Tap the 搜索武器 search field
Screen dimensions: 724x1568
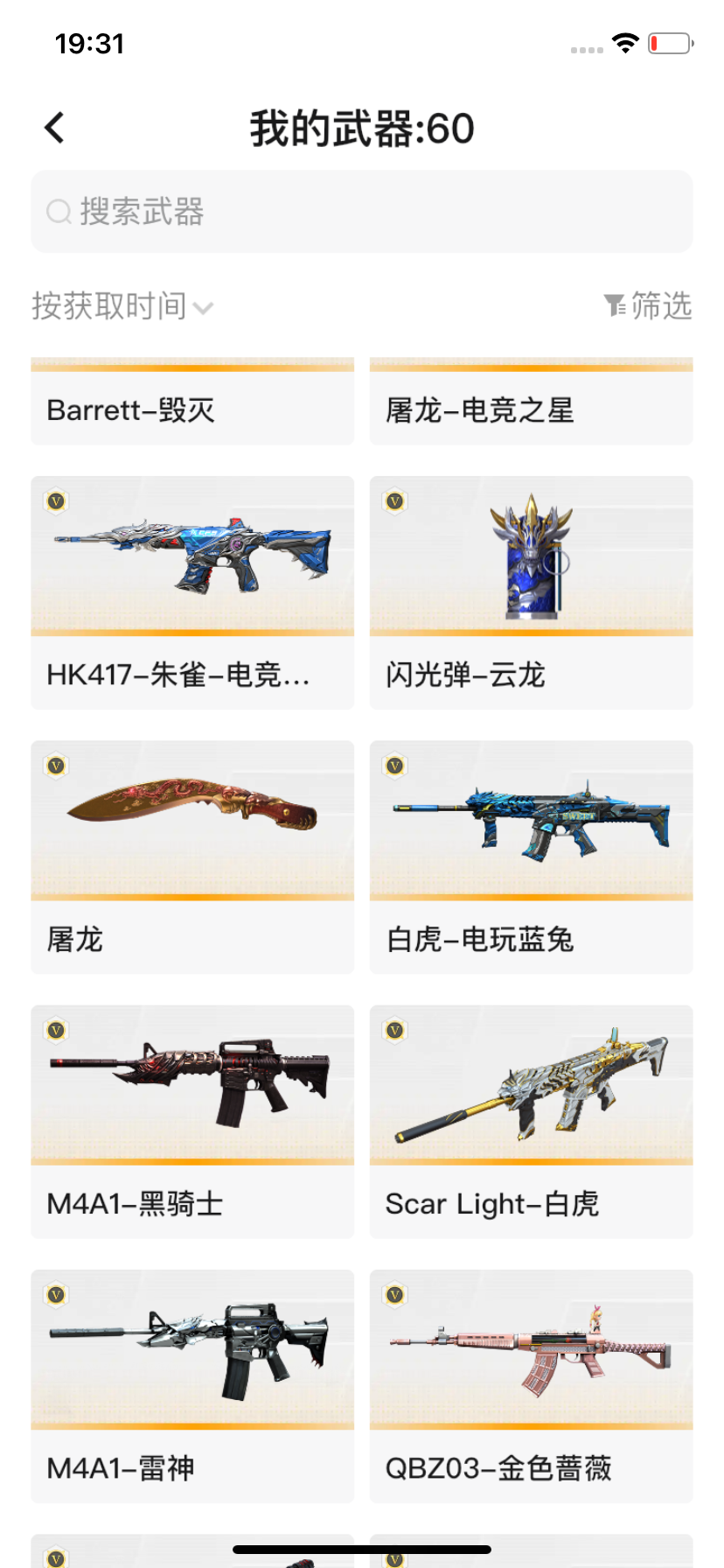coord(361,212)
